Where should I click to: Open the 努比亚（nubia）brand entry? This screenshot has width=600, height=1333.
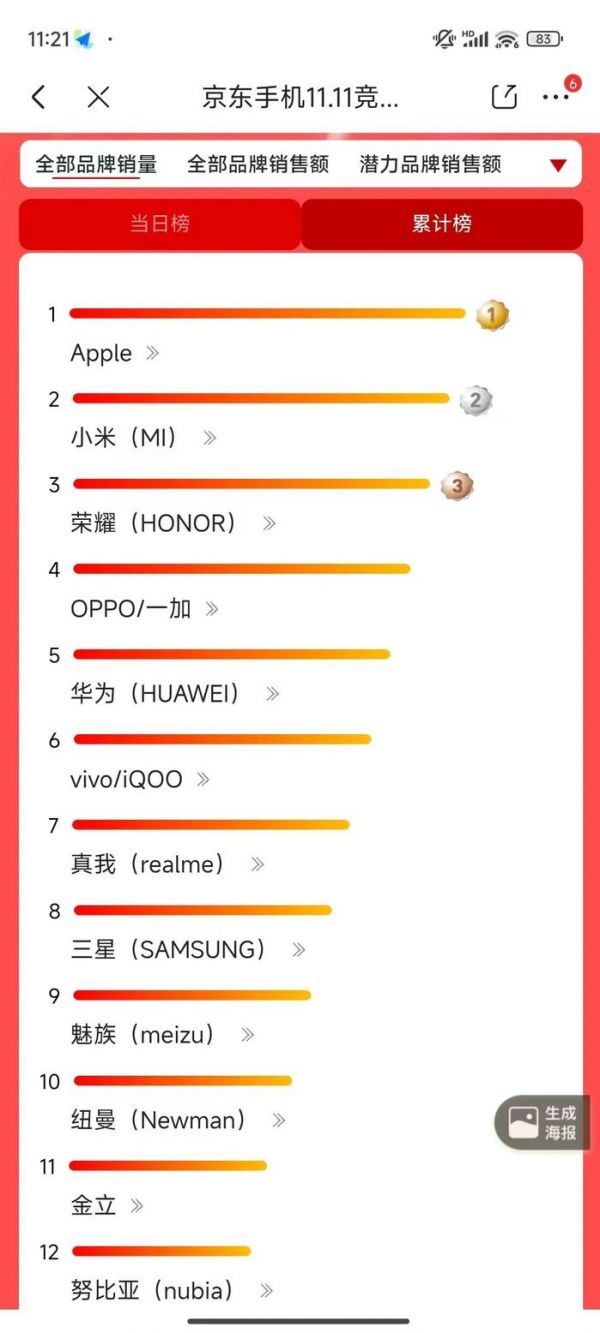point(171,1291)
